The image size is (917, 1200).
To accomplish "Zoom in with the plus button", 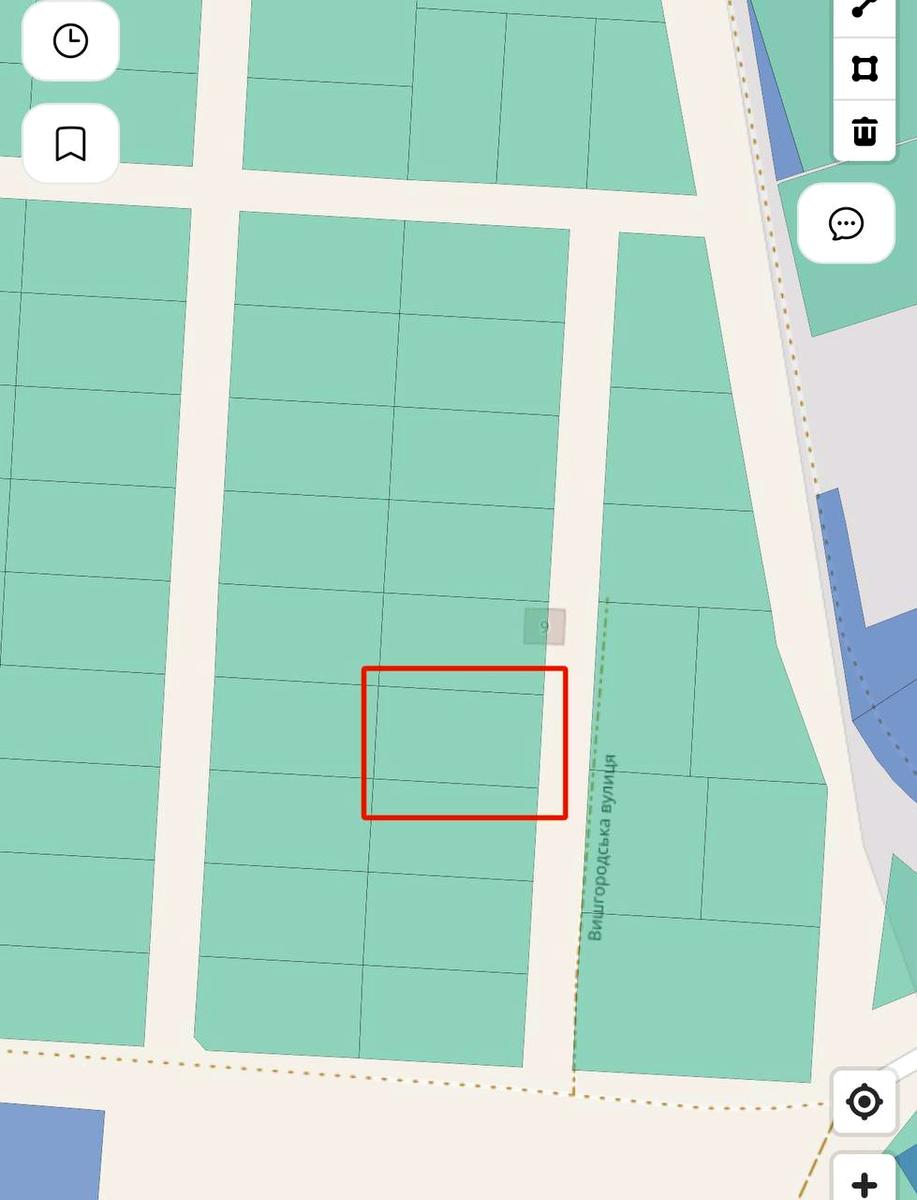I will tap(866, 1184).
